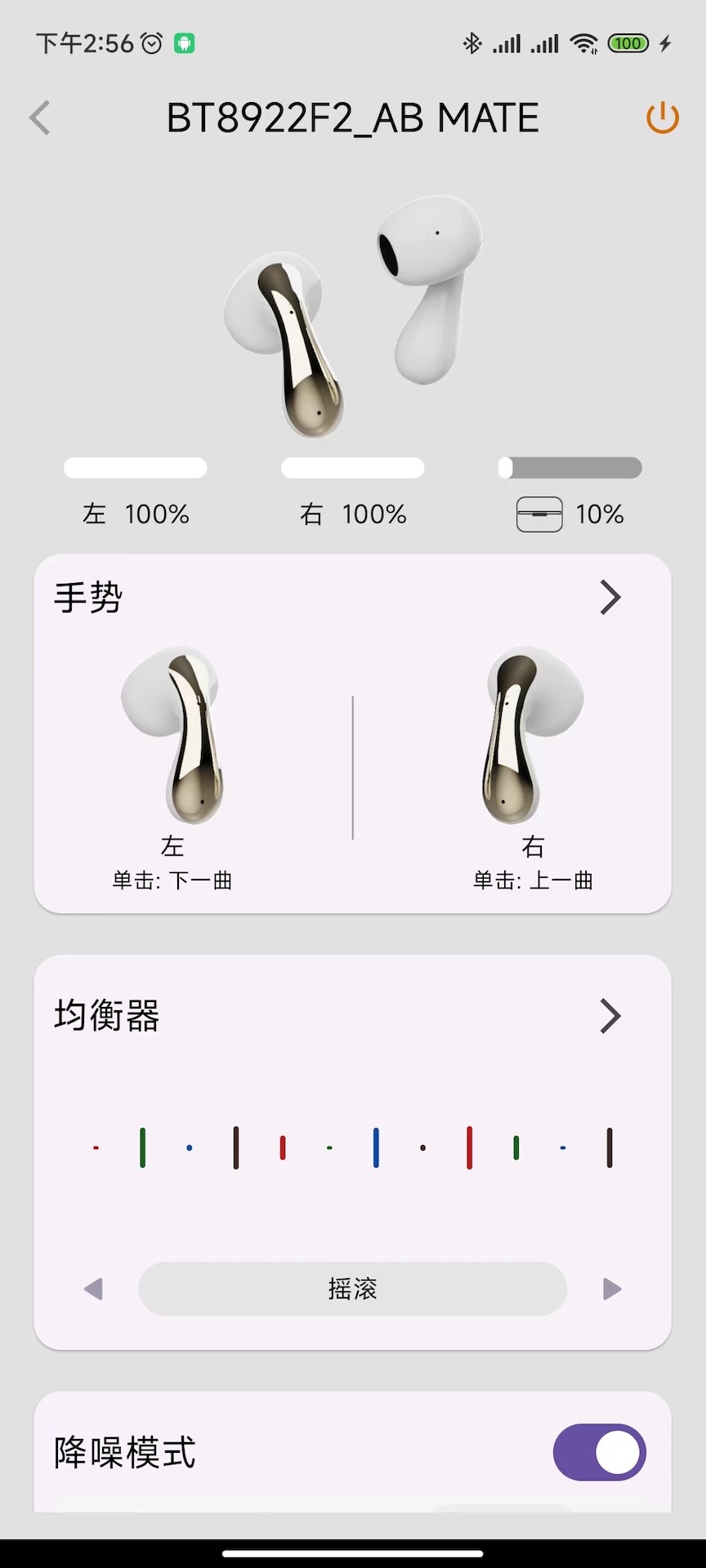Tap the back arrow to exit device page
This screenshot has width=706, height=1568.
[40, 117]
